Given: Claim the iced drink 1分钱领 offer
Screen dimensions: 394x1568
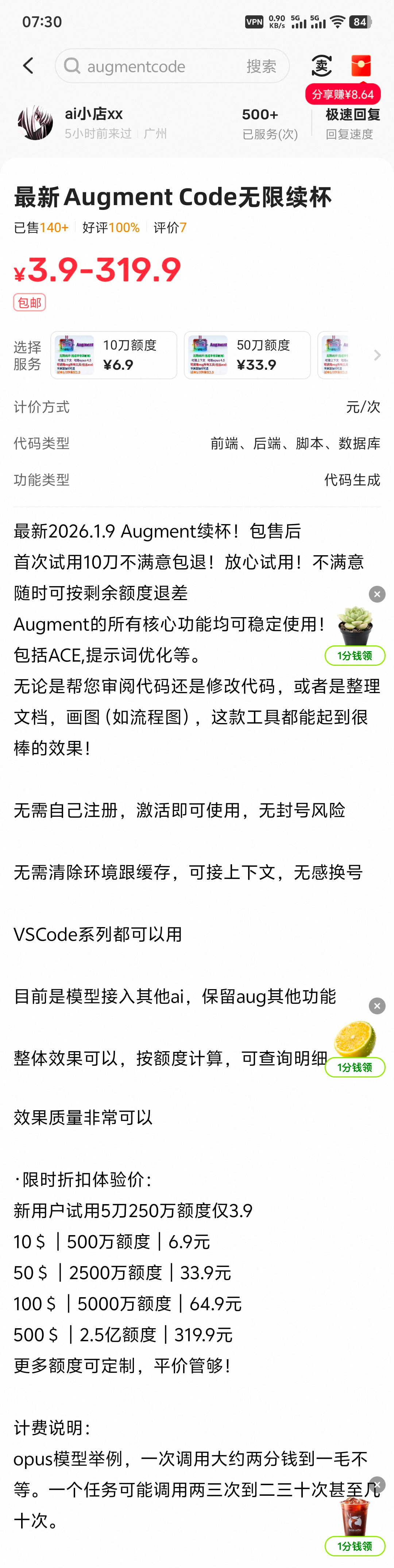Looking at the screenshot, I should pos(355,1545).
